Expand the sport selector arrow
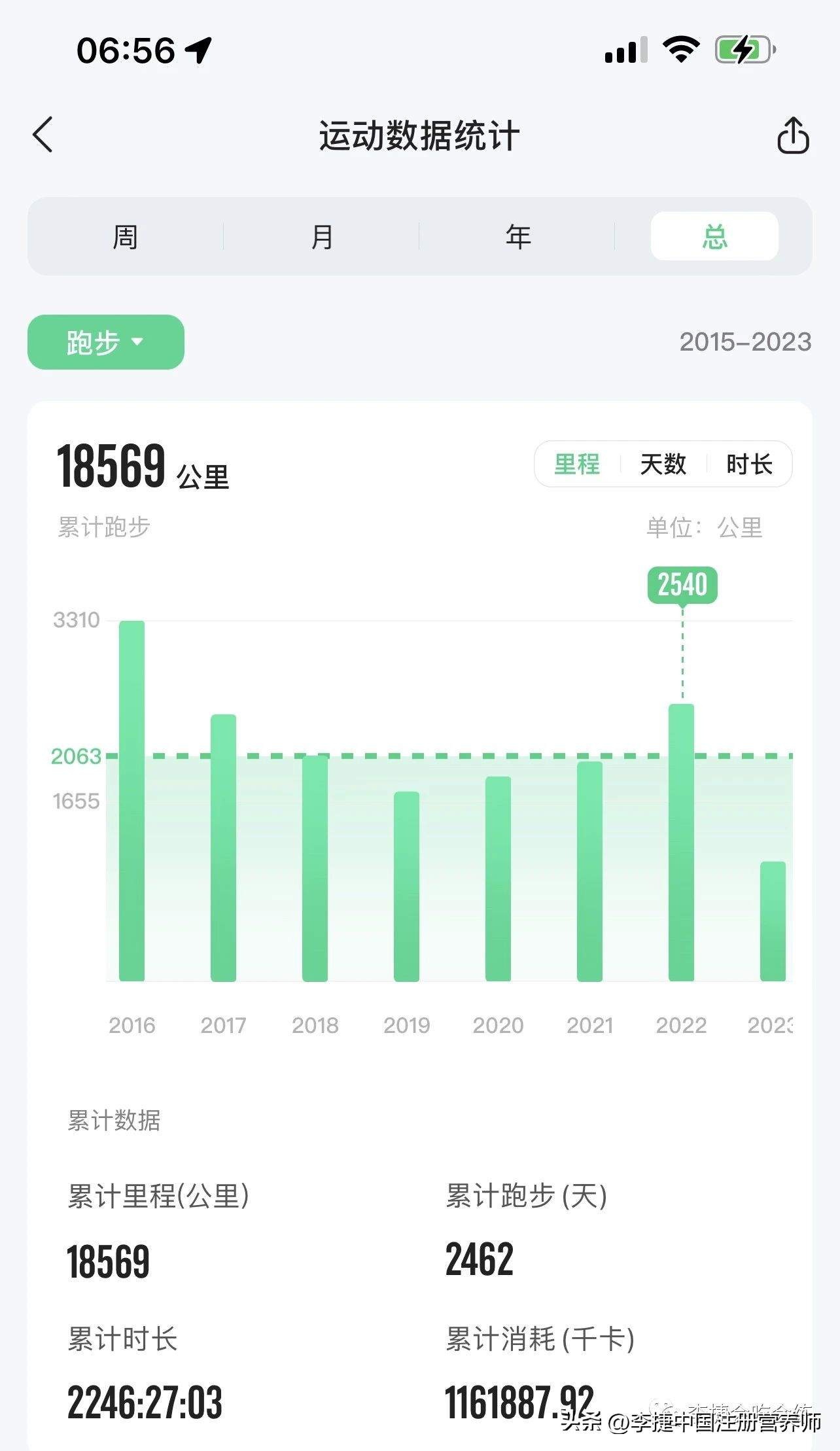 (x=138, y=341)
